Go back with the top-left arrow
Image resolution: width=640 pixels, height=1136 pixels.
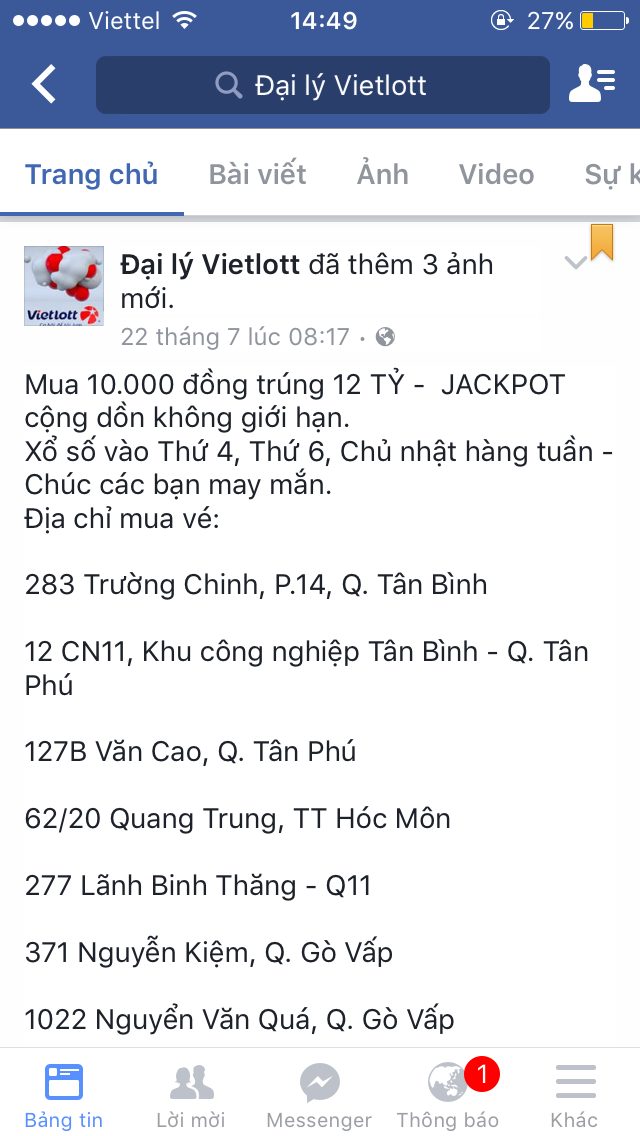tap(43, 84)
